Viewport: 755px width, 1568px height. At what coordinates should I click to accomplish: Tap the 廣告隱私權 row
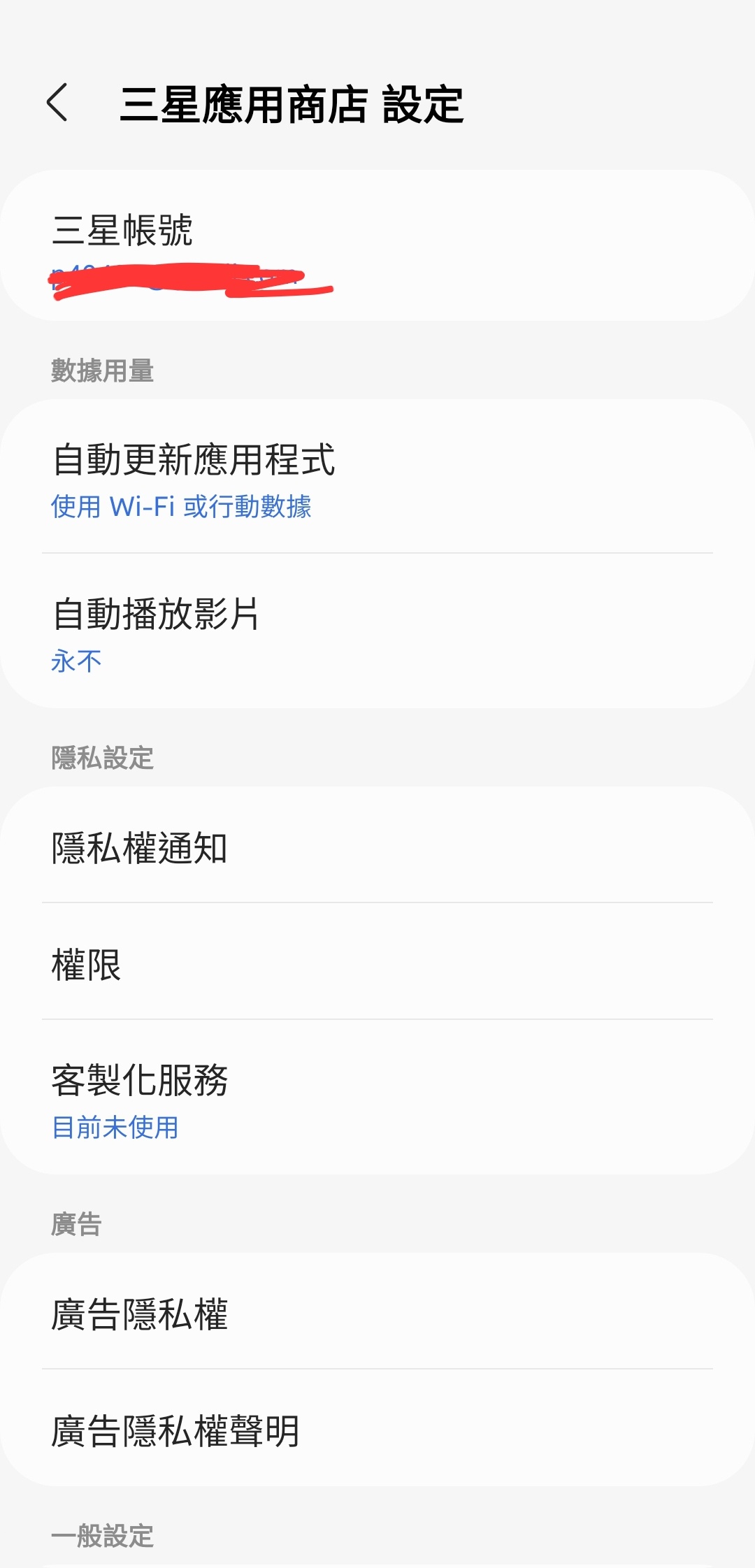coord(377,1313)
